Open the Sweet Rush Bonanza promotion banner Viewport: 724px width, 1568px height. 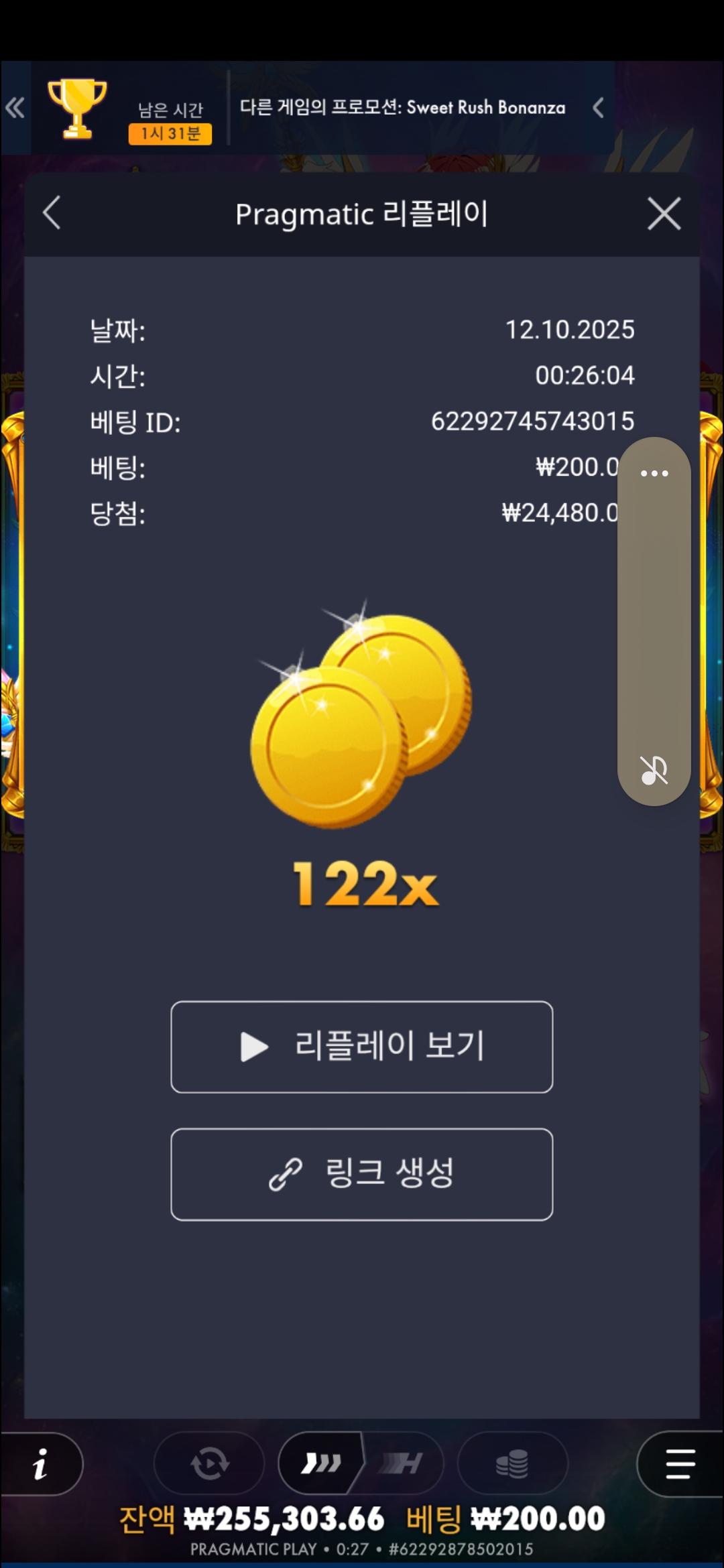(x=402, y=108)
